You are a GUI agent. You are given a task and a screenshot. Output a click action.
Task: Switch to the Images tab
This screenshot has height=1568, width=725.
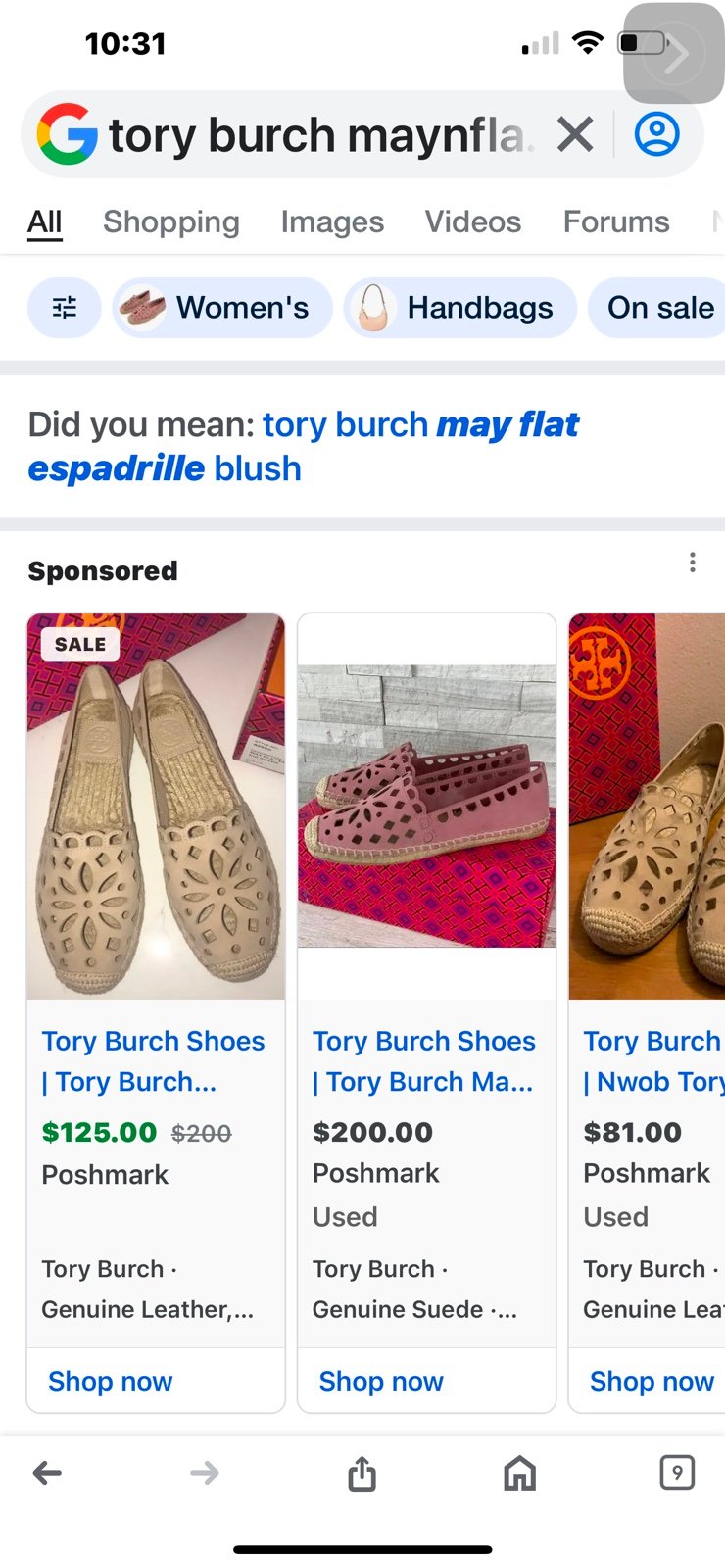(332, 222)
